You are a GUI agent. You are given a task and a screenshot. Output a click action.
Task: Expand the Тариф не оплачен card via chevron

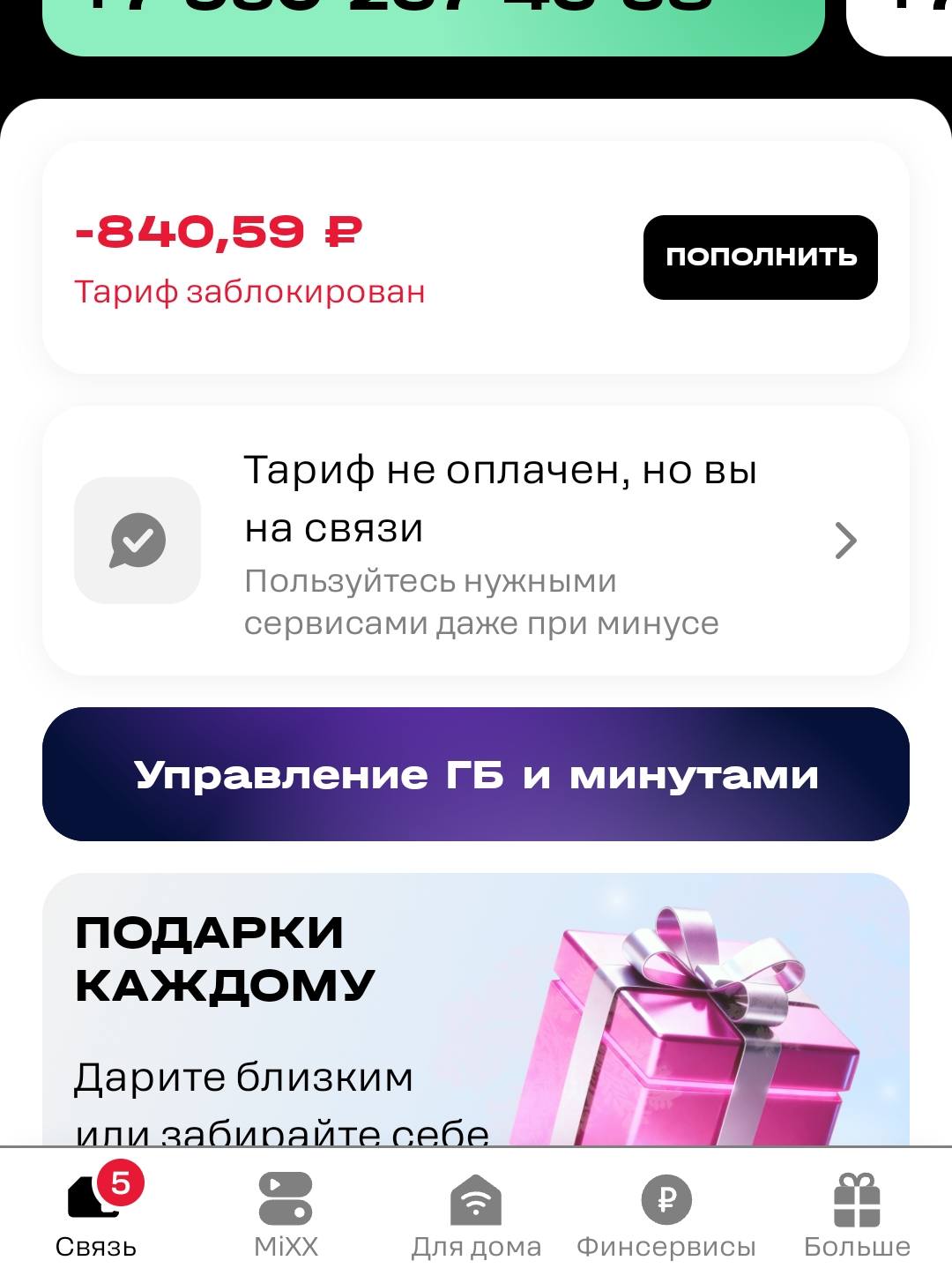(844, 541)
